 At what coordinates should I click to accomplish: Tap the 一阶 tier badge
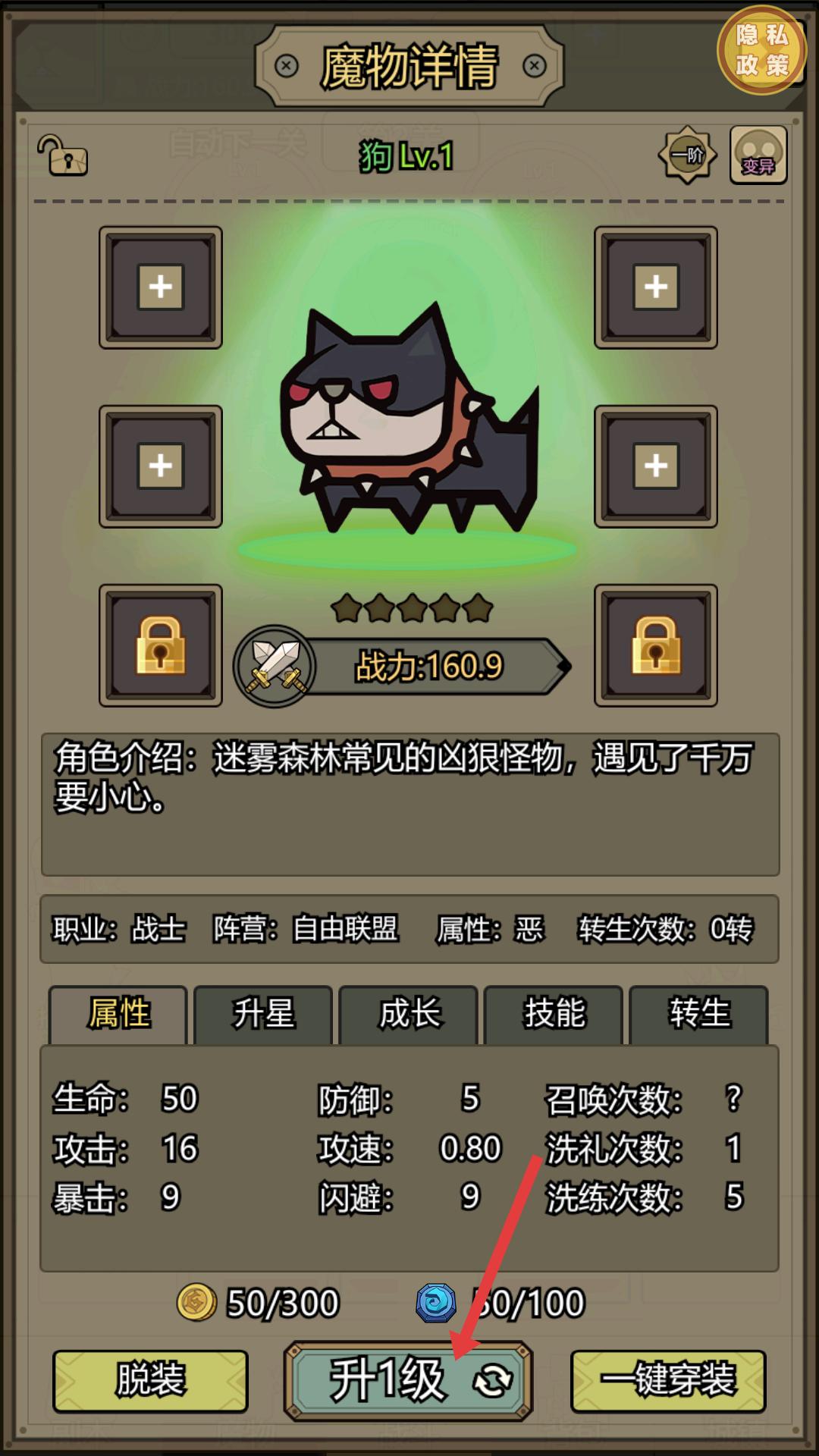pyautogui.click(x=687, y=155)
